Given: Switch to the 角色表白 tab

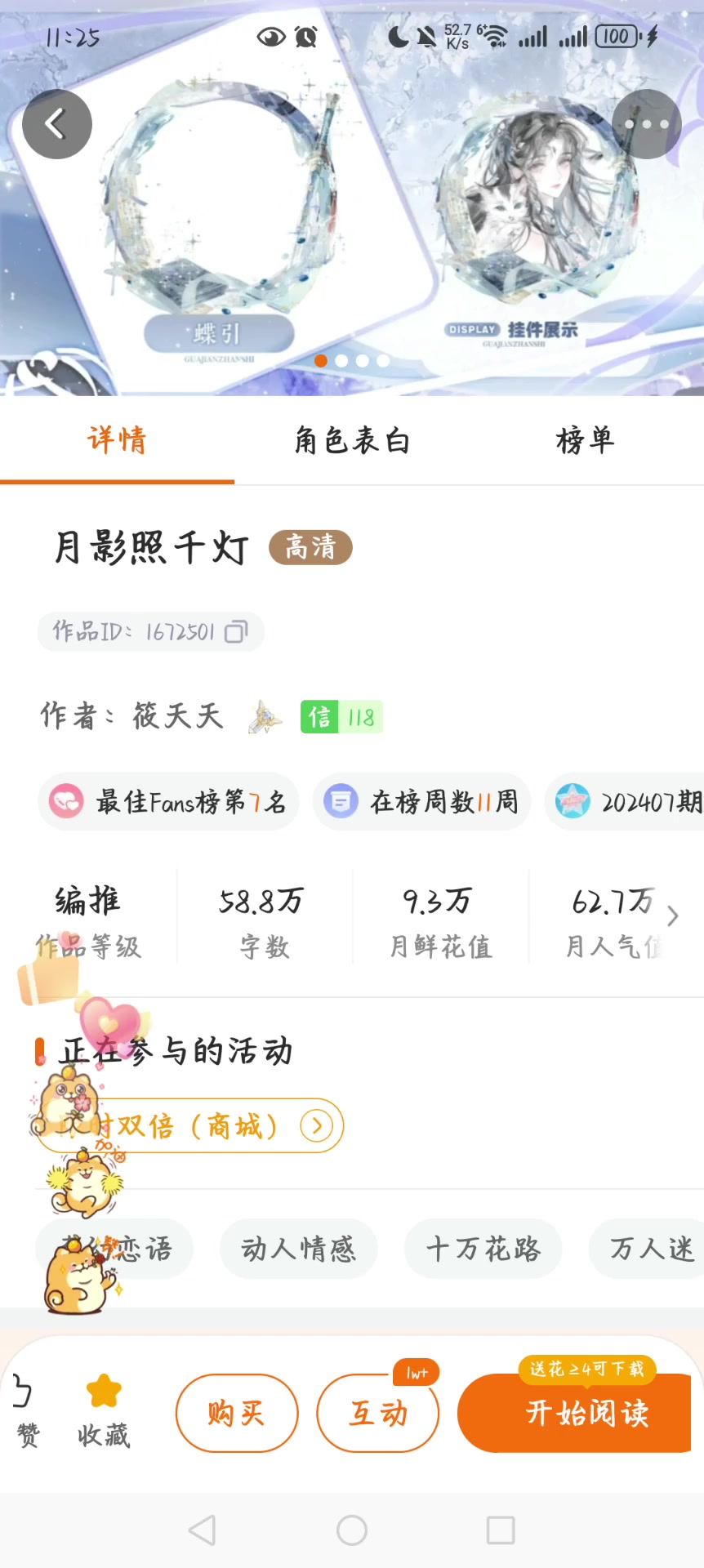Looking at the screenshot, I should (x=352, y=441).
